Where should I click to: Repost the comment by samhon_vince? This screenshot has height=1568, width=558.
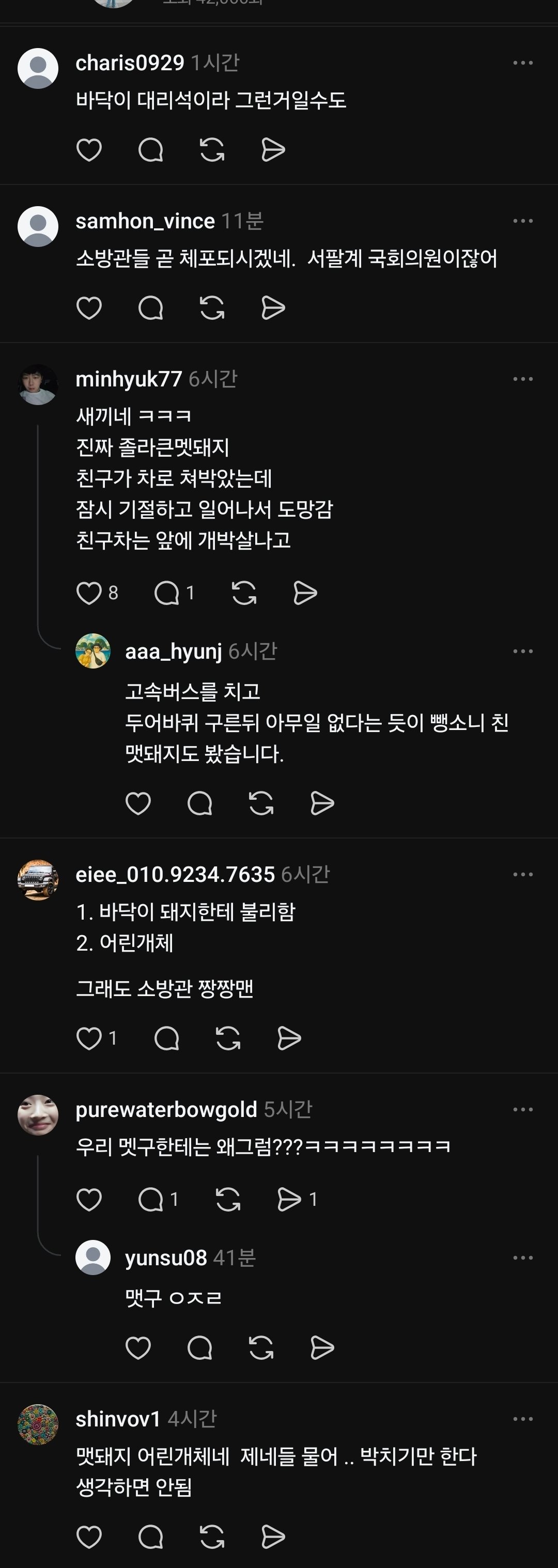coord(212,308)
